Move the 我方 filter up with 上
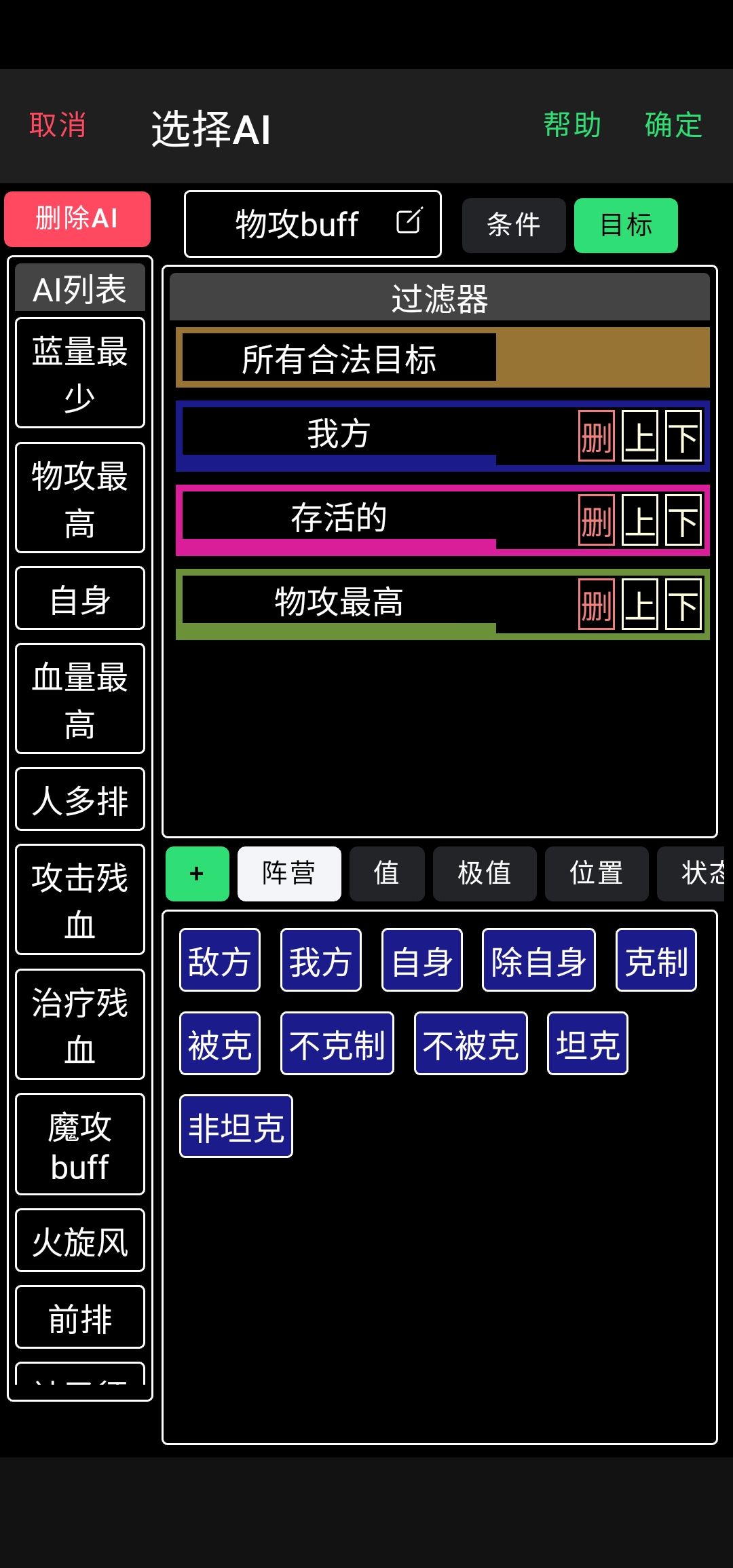733x1568 pixels. point(639,437)
